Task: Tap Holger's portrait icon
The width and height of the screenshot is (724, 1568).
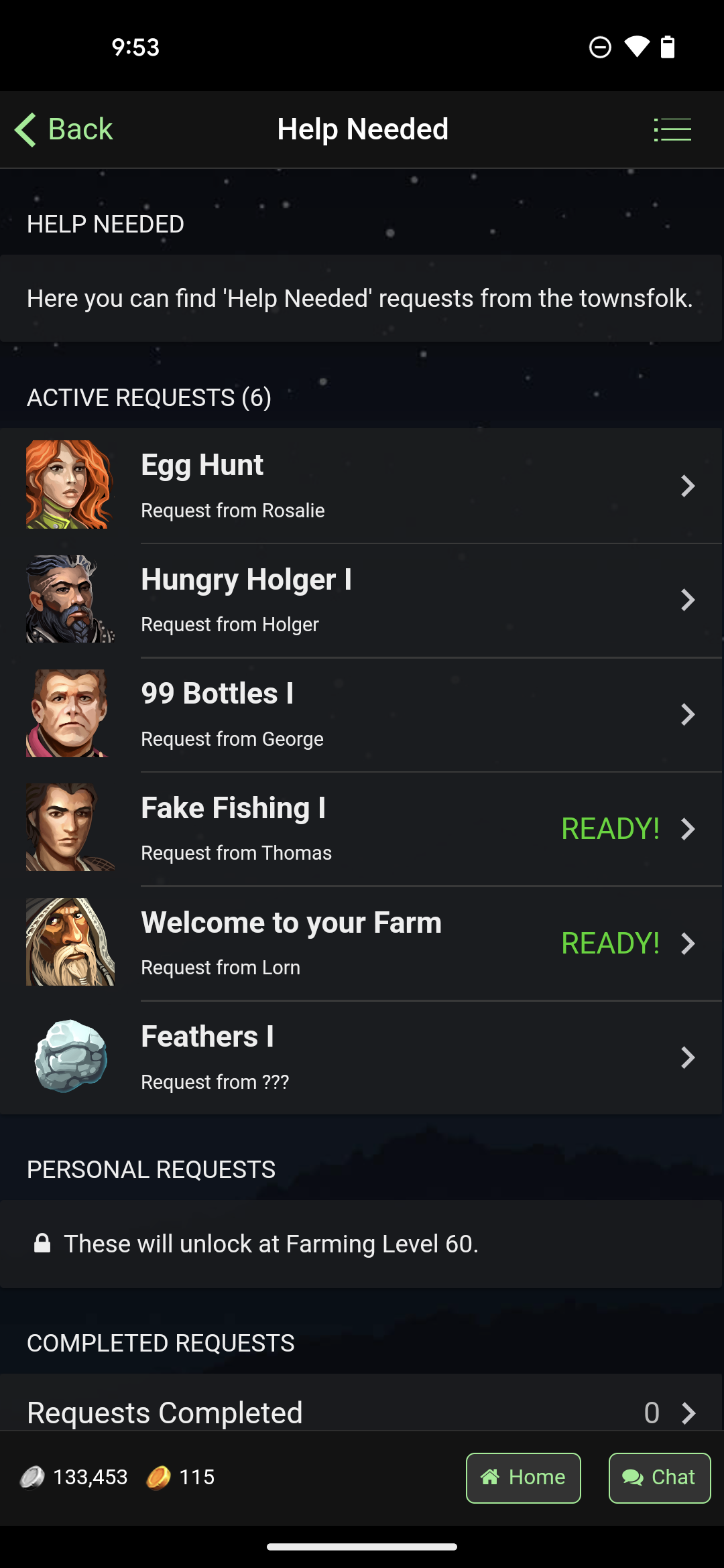Action: 70,598
